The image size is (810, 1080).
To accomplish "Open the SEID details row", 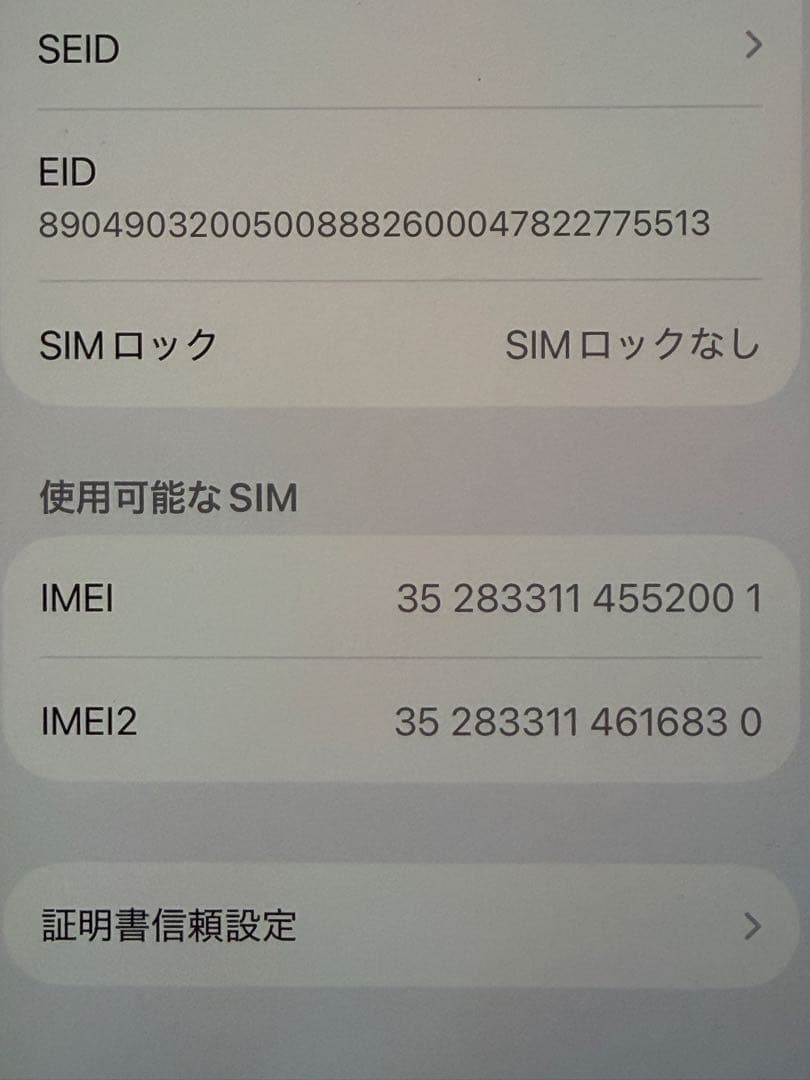I will point(400,48).
